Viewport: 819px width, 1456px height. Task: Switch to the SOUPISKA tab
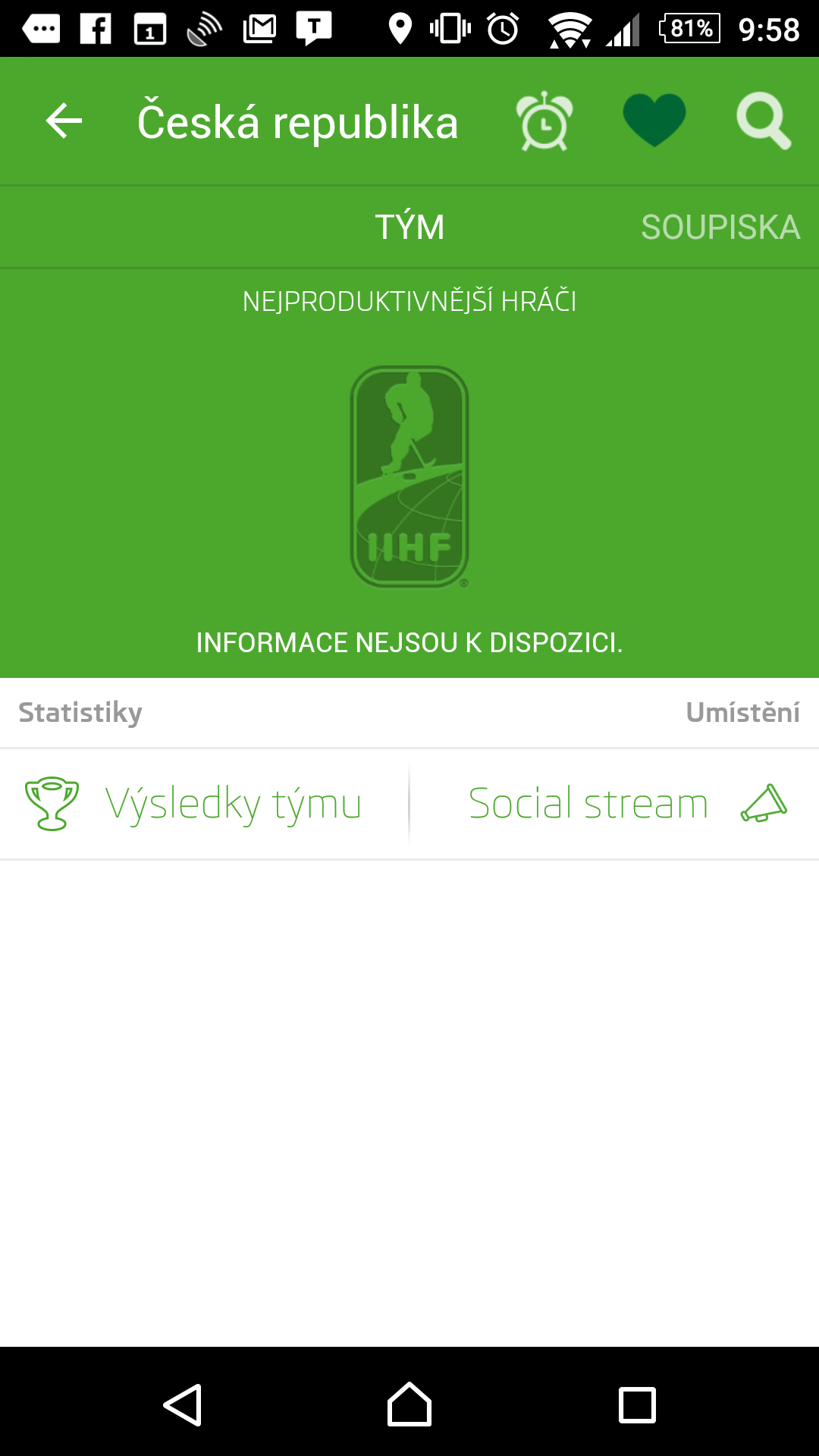tap(720, 227)
